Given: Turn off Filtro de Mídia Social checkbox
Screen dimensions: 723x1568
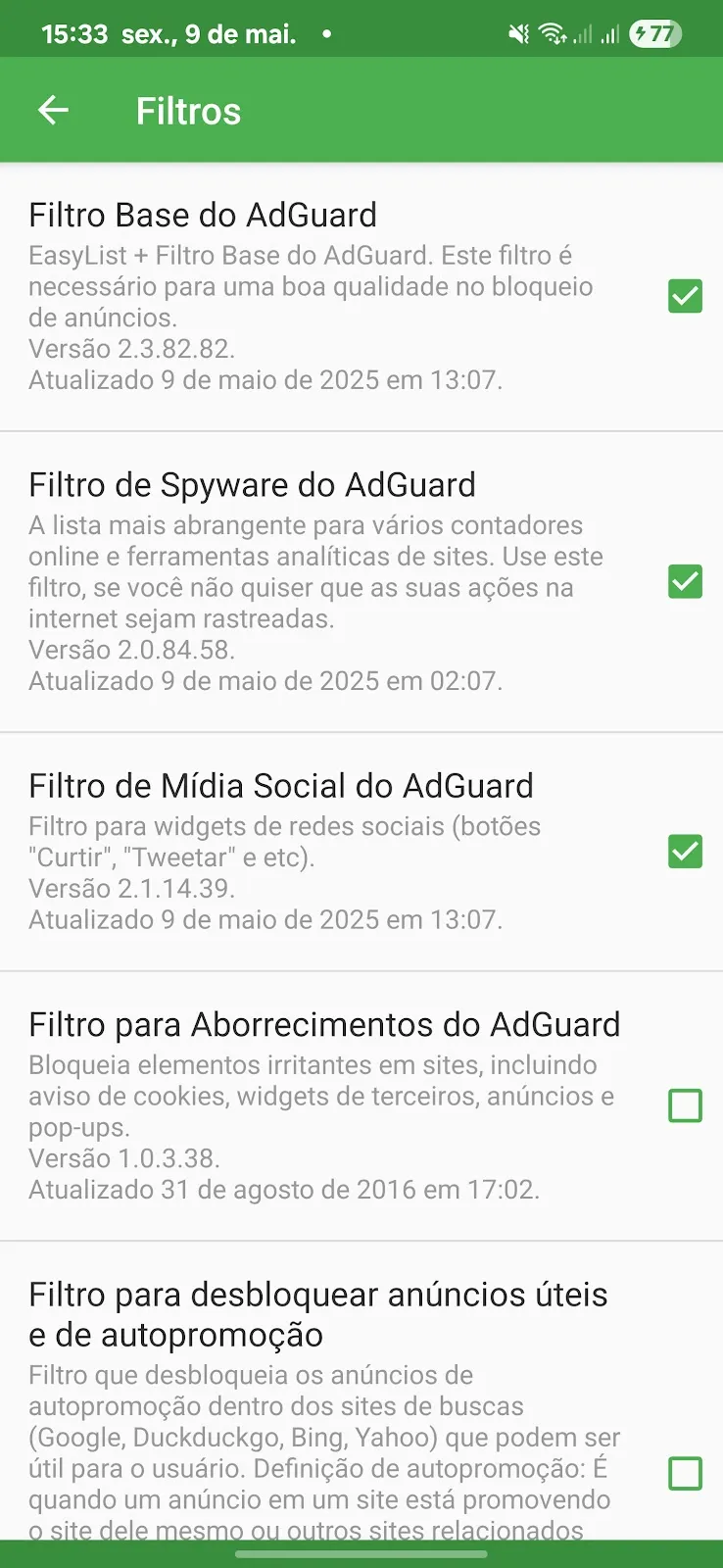Looking at the screenshot, I should pyautogui.click(x=685, y=852).
